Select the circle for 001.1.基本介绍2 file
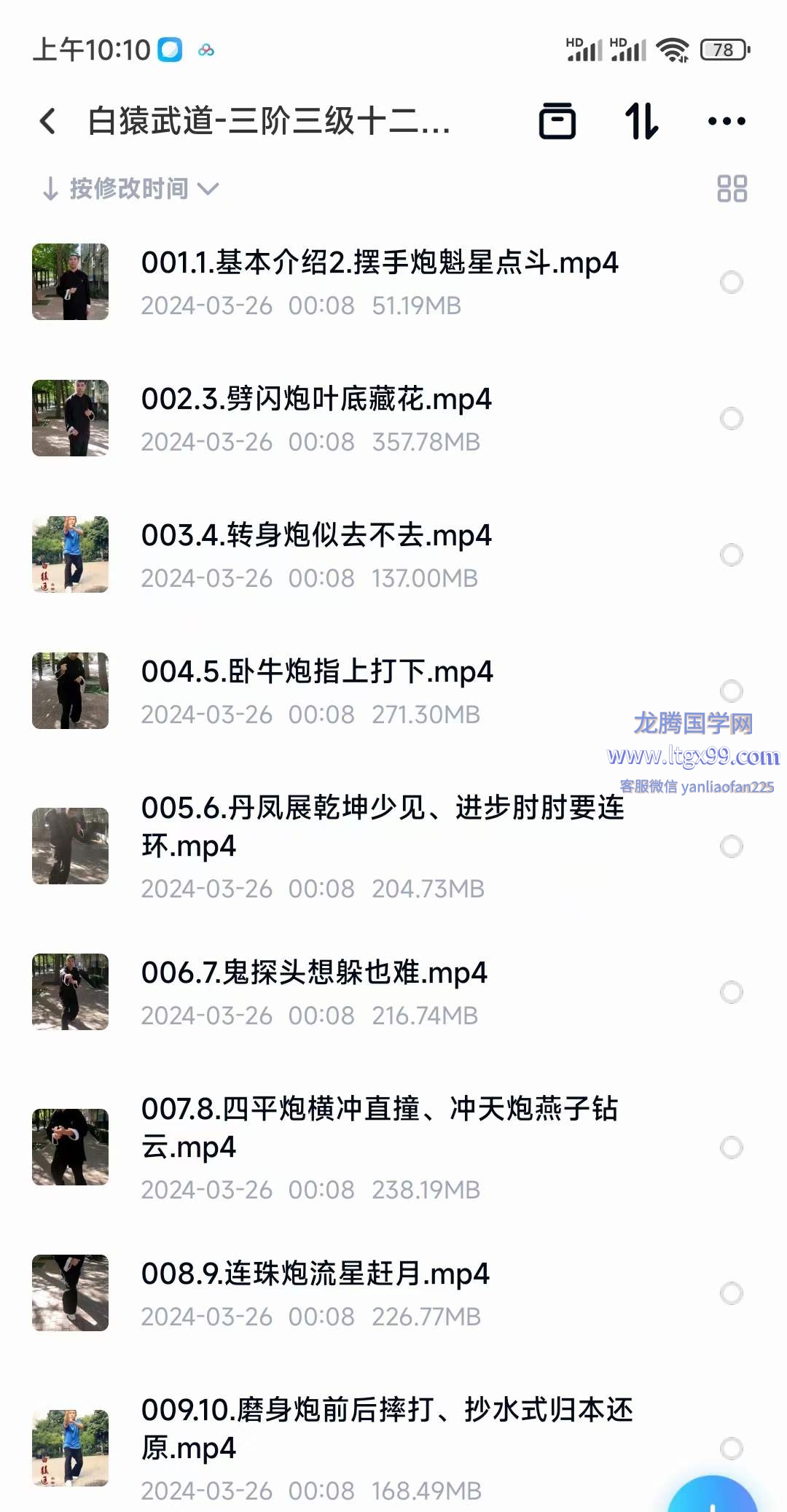This screenshot has height=1512, width=787. pyautogui.click(x=731, y=282)
